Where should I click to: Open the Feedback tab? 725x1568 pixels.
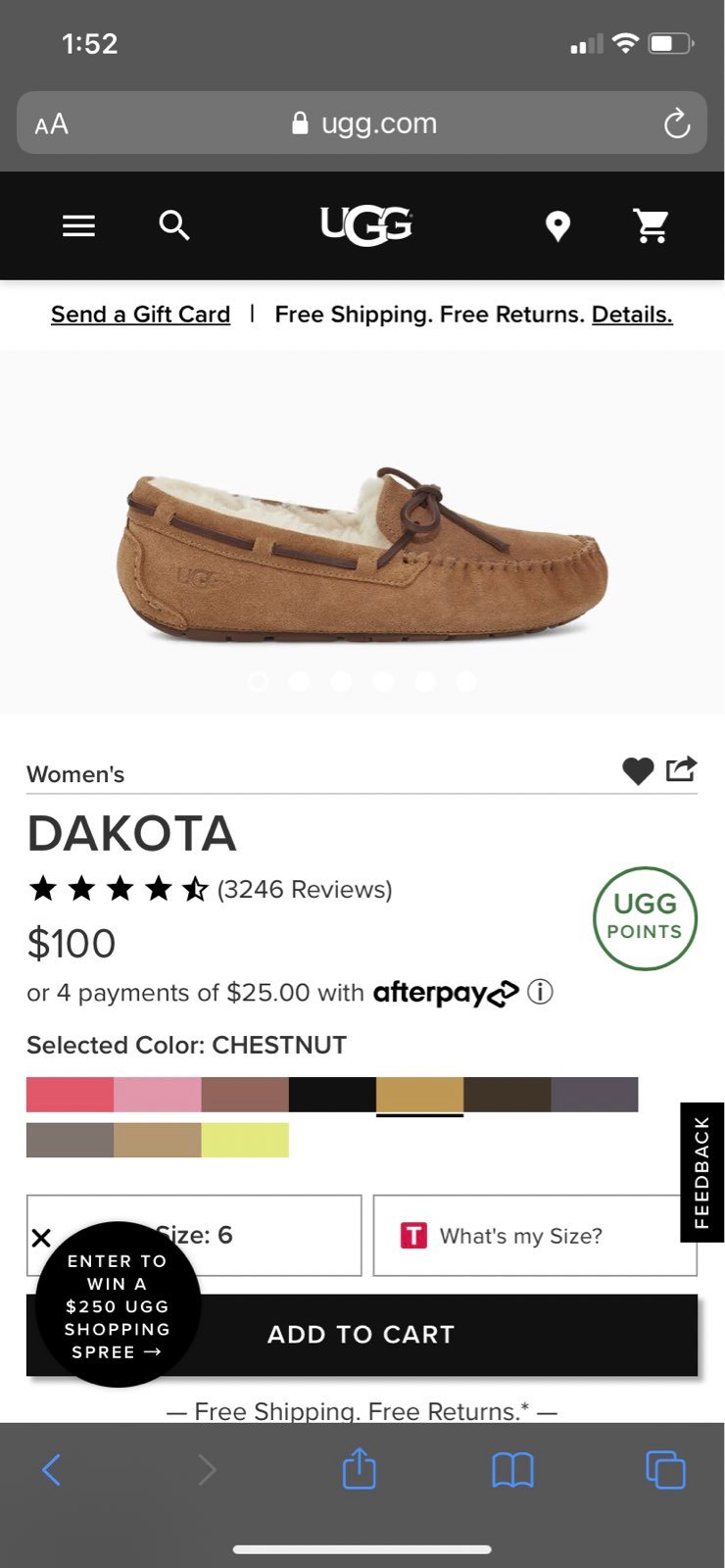click(701, 1172)
